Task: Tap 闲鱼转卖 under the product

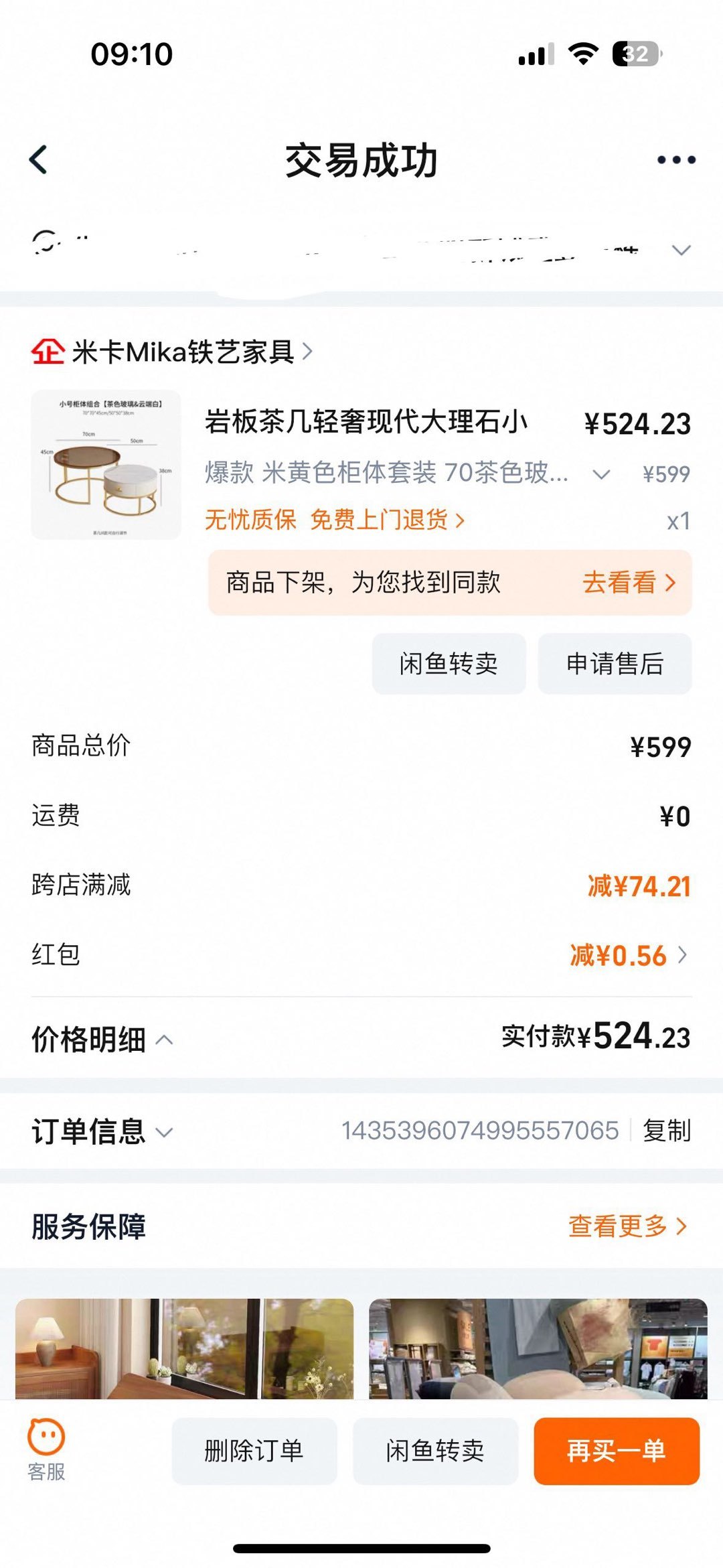Action: [x=449, y=664]
